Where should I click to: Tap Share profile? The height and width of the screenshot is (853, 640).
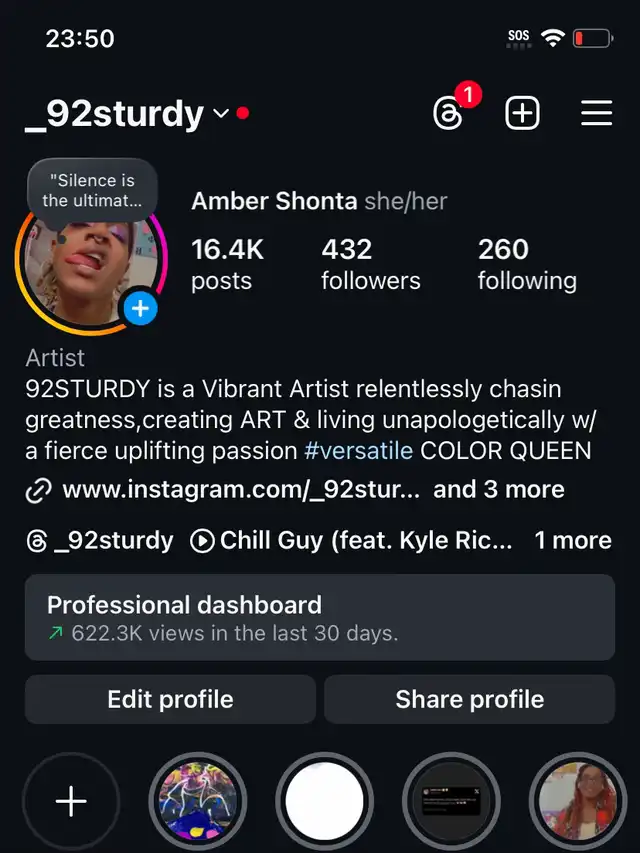point(470,699)
